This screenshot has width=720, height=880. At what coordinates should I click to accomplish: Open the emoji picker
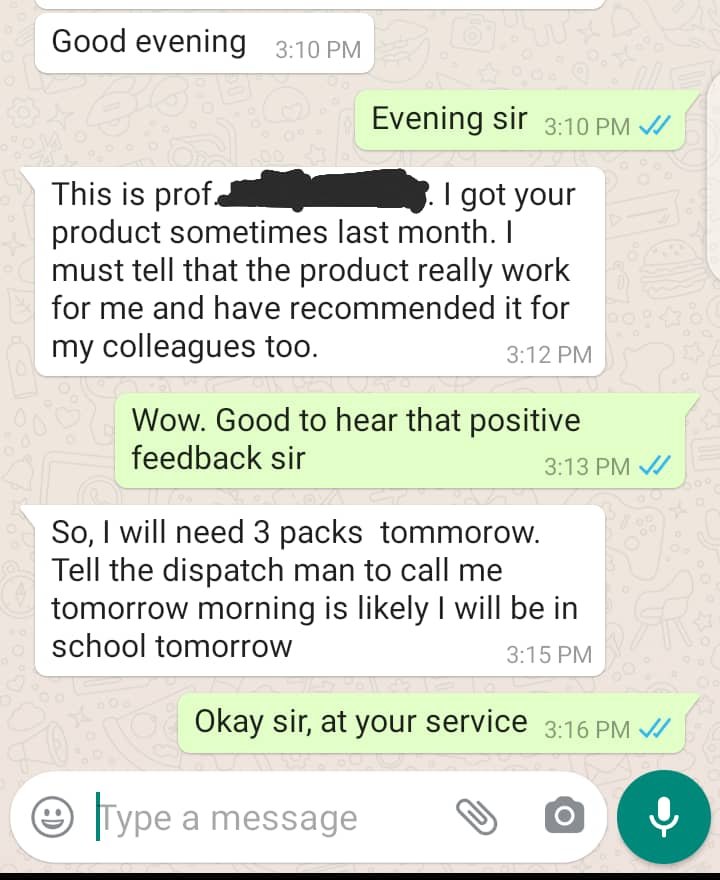pyautogui.click(x=52, y=817)
